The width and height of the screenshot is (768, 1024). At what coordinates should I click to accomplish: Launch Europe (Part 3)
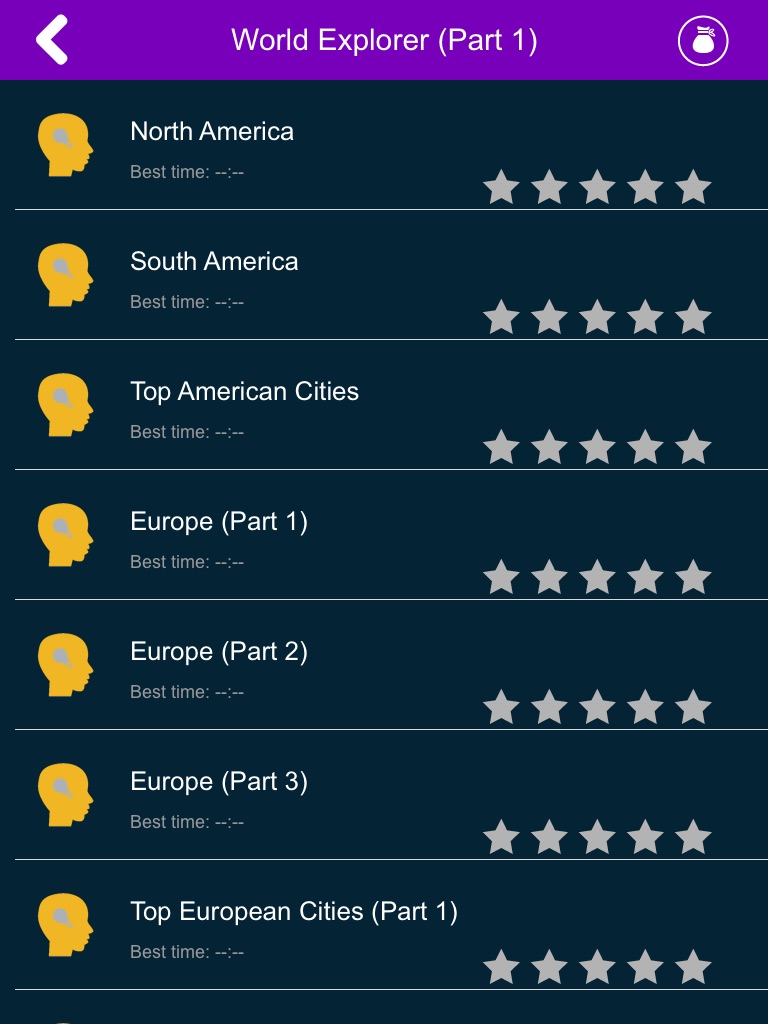click(x=219, y=782)
